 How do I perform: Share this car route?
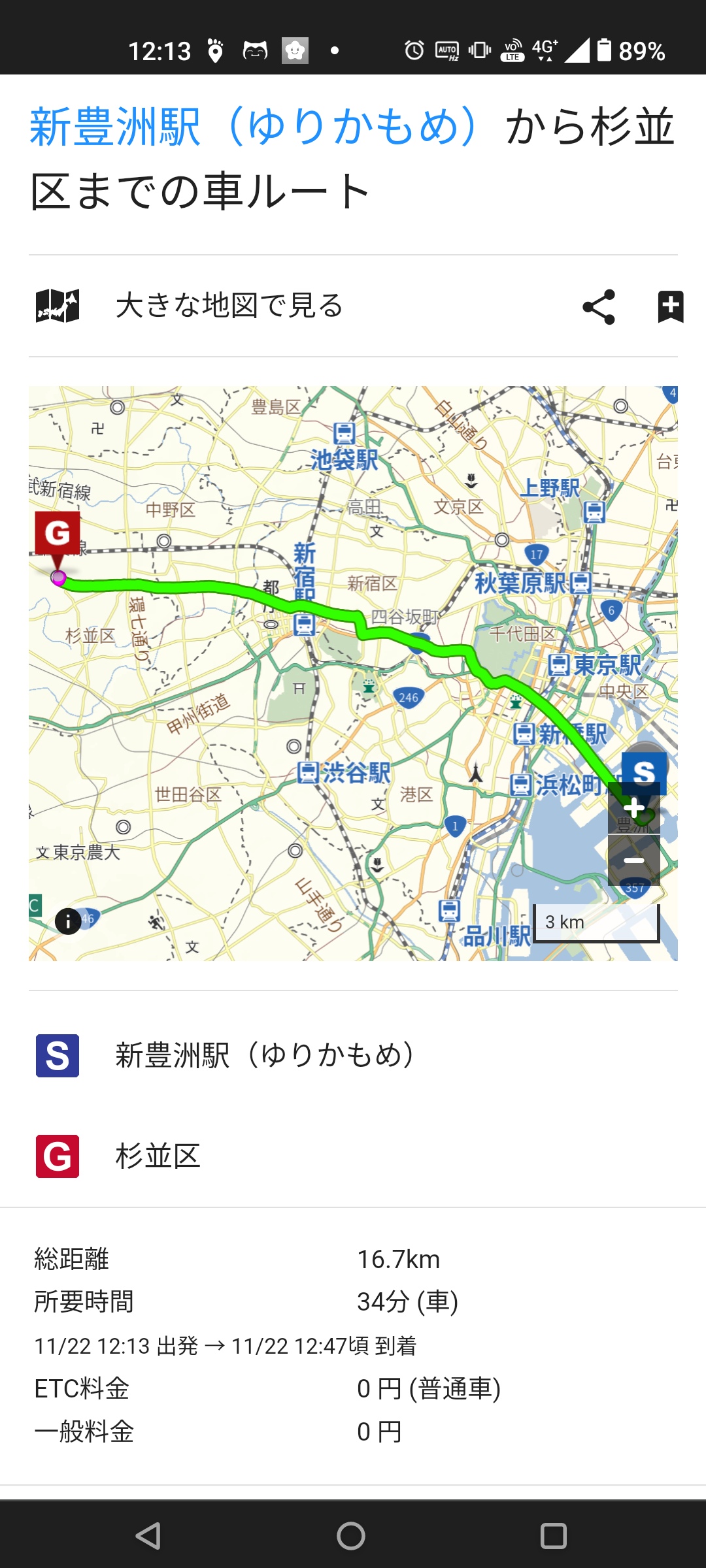[x=599, y=306]
